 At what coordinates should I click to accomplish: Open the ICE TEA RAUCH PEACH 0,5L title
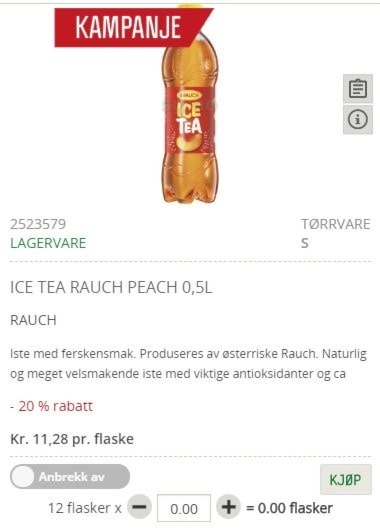point(111,287)
